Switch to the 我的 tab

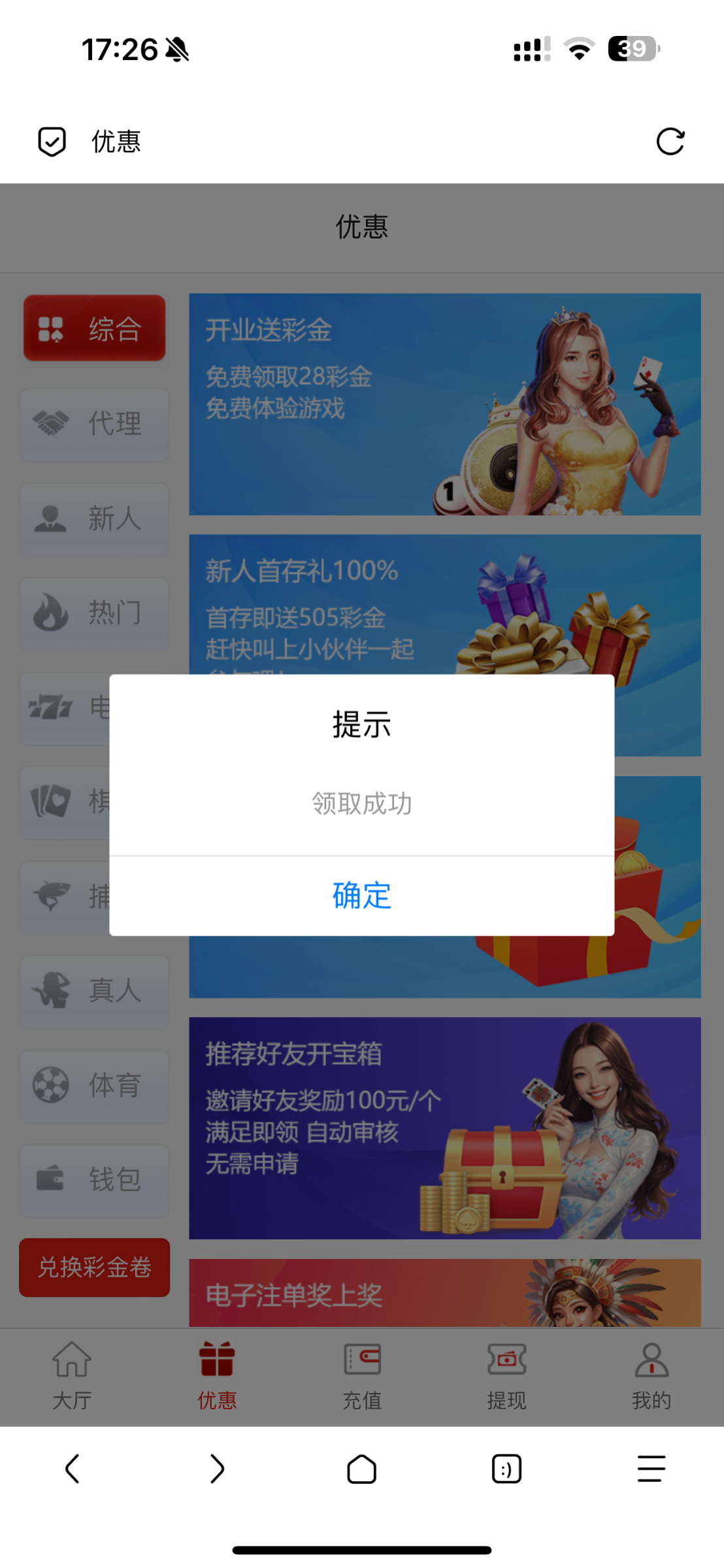(651, 1376)
